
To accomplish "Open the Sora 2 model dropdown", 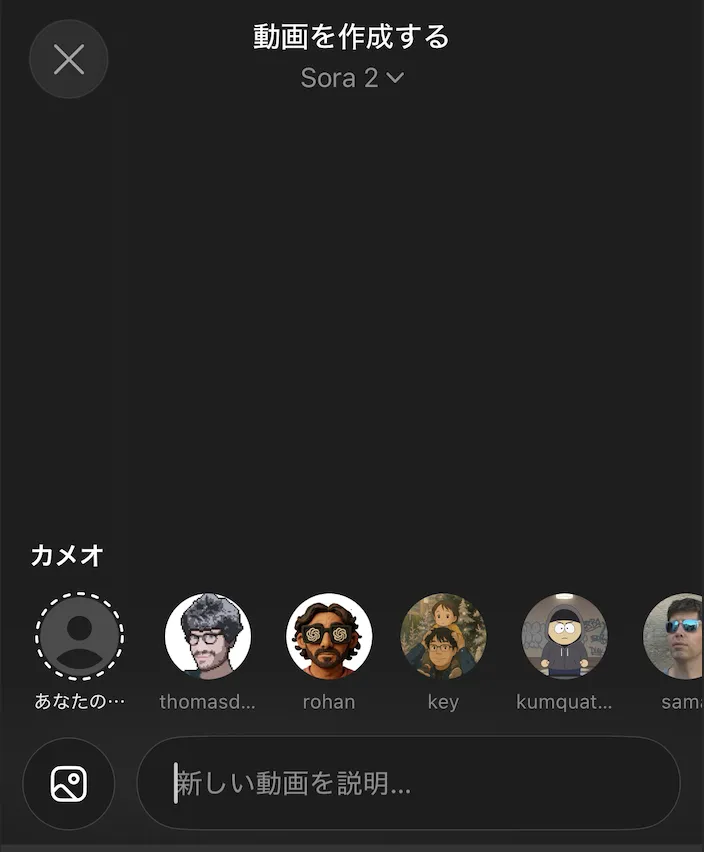I will pos(352,78).
